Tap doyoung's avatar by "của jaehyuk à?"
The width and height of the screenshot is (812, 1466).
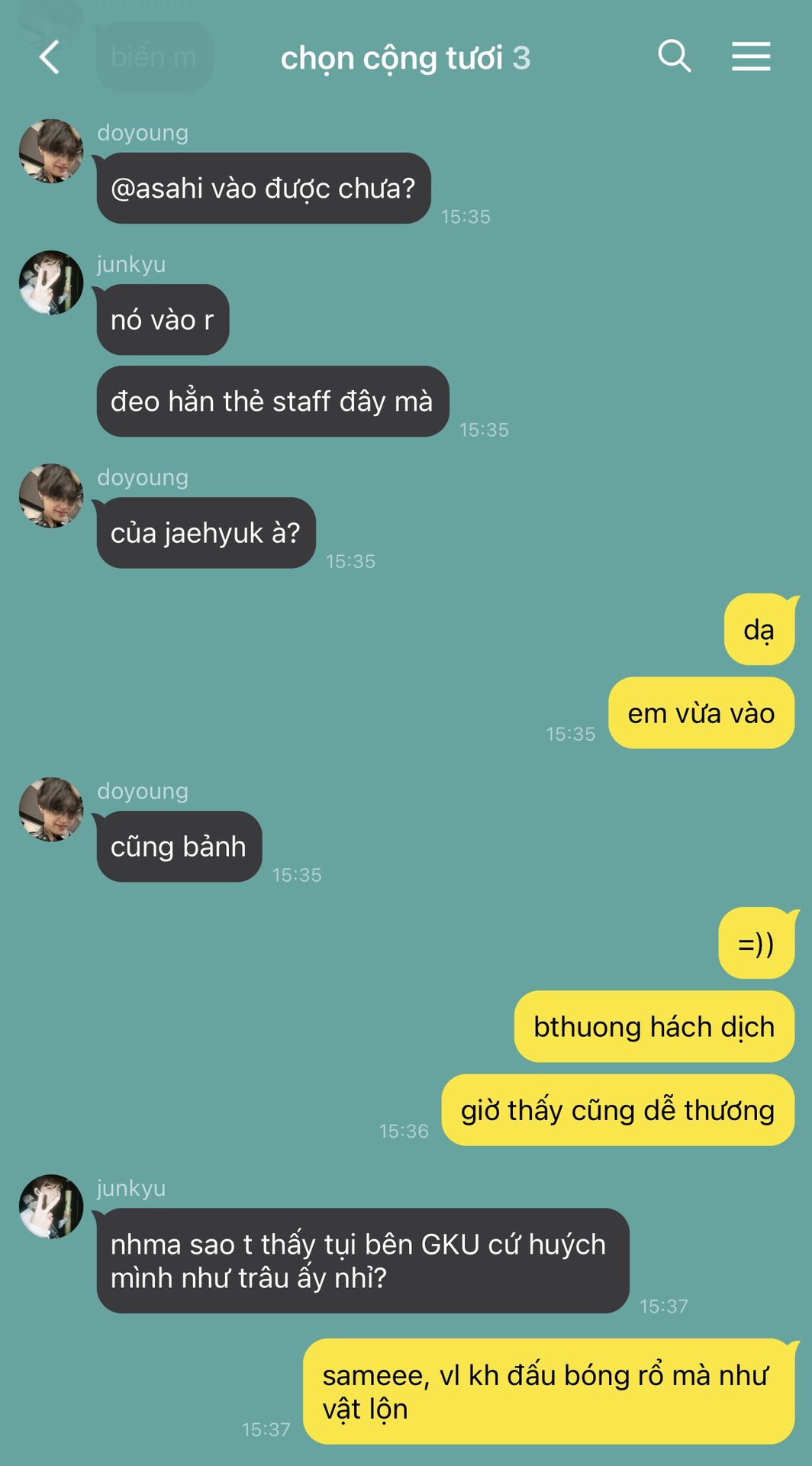pos(51,496)
